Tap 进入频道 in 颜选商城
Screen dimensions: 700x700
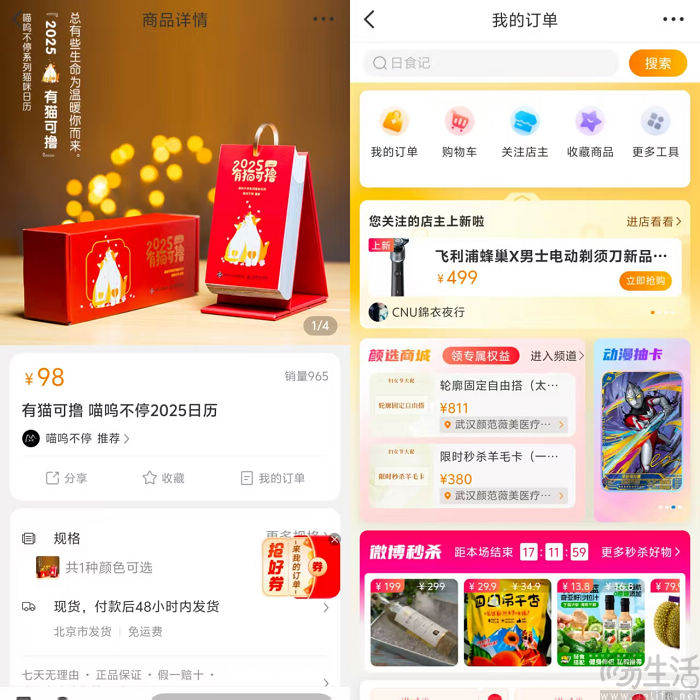pos(557,356)
